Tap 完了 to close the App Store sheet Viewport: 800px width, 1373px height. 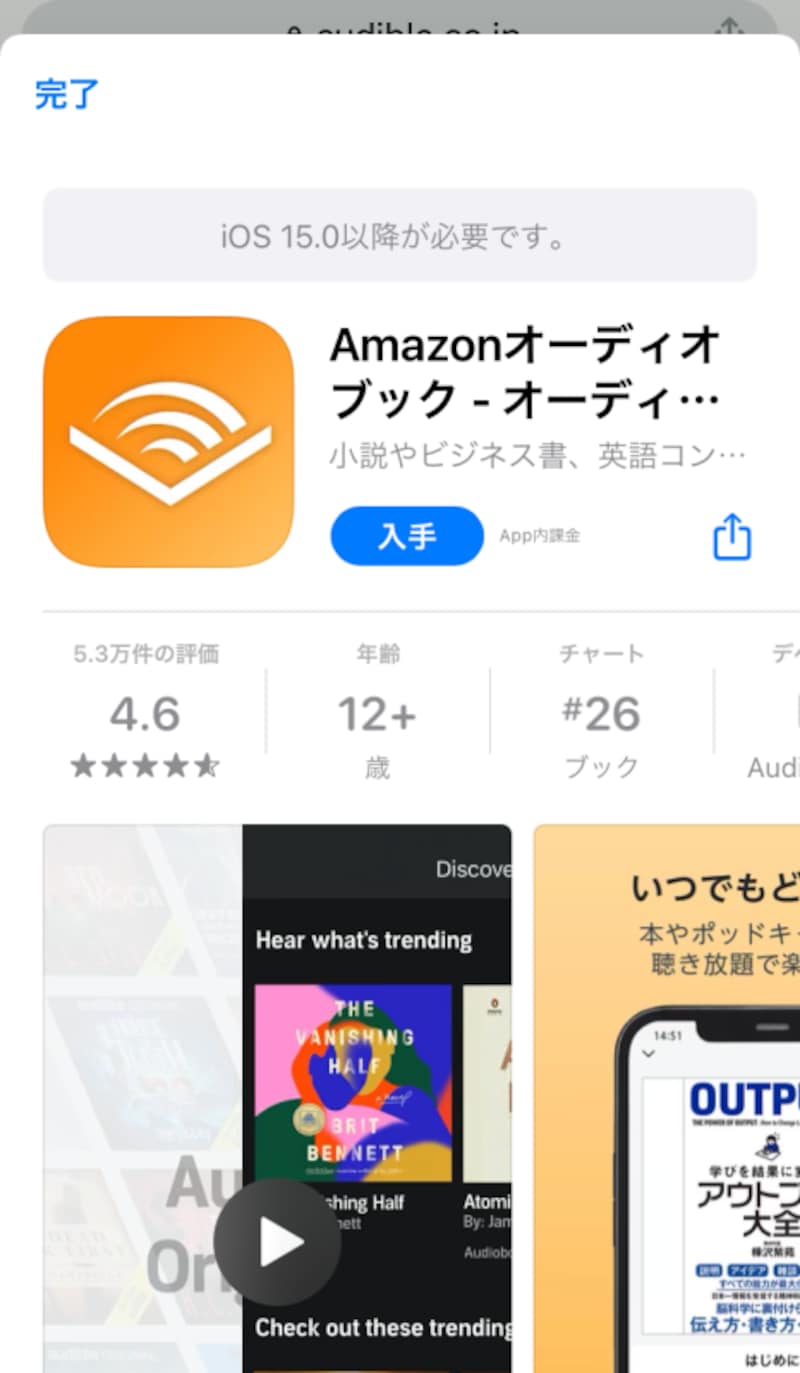tap(67, 94)
